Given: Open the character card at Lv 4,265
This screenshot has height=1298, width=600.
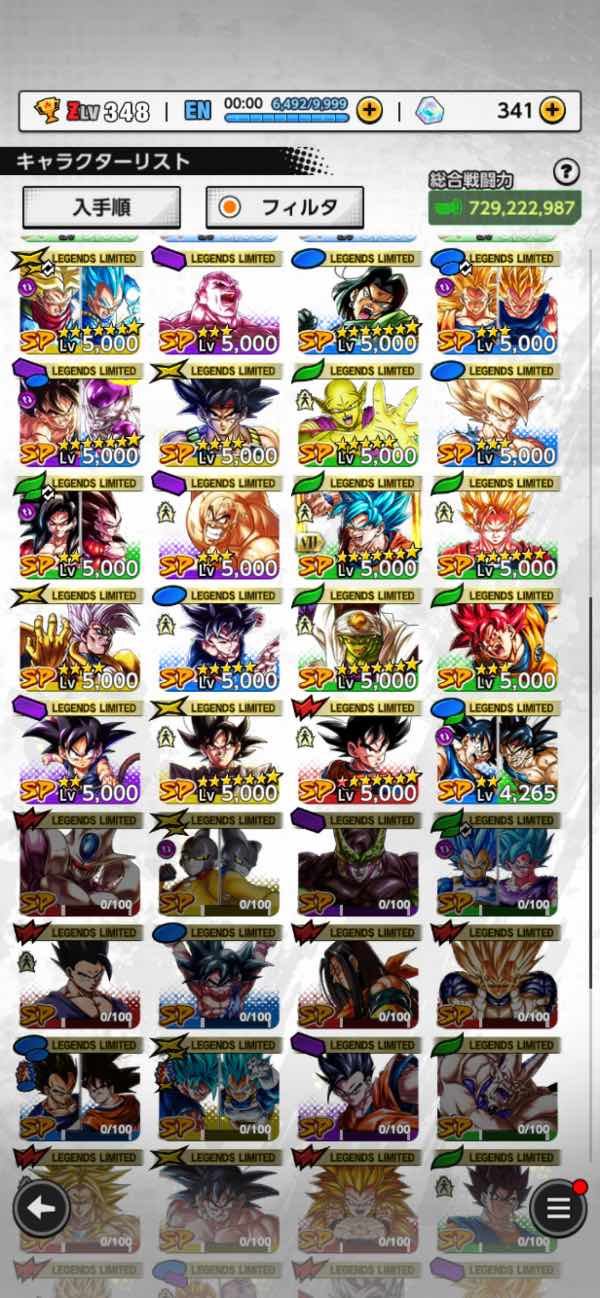Looking at the screenshot, I should [496, 754].
